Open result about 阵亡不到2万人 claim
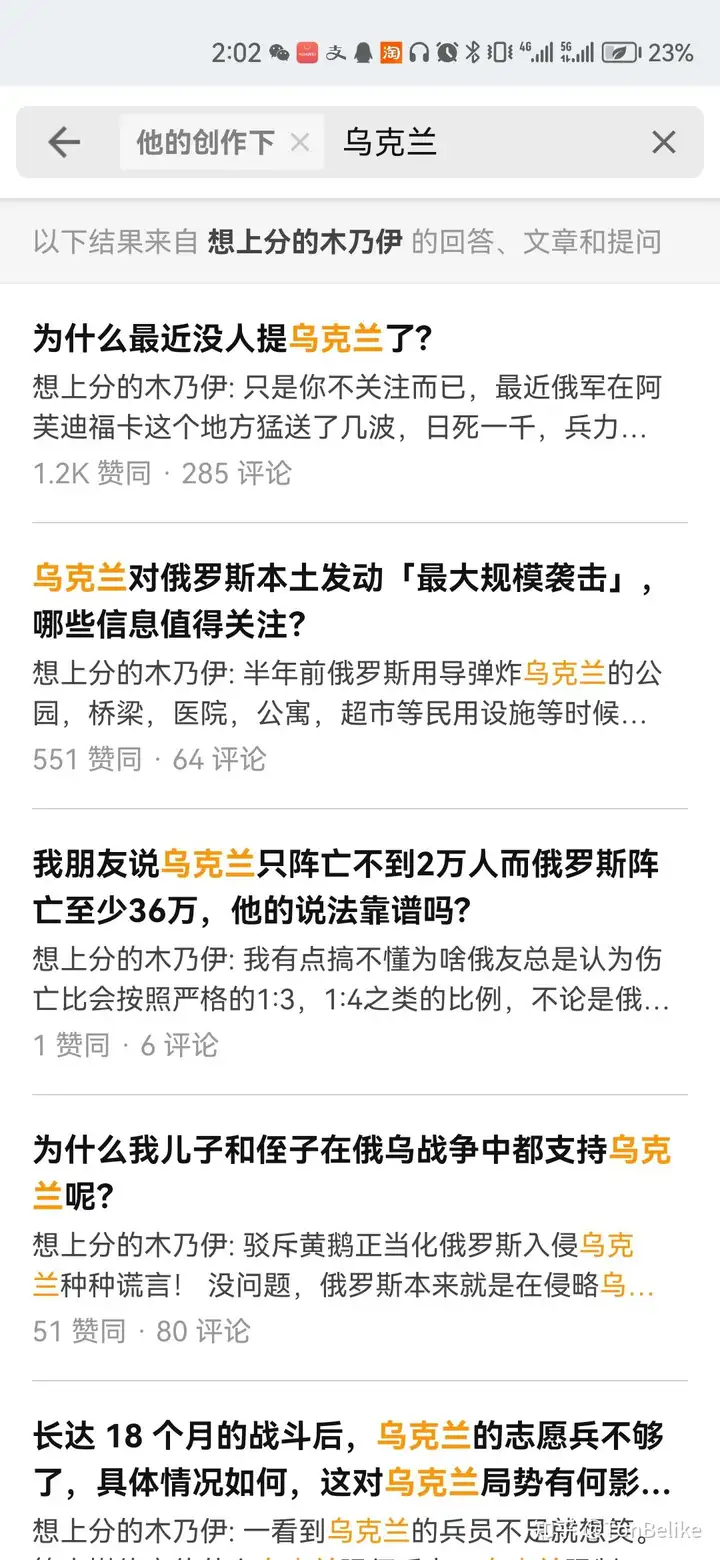Image resolution: width=720 pixels, height=1560 pixels. tap(360, 952)
